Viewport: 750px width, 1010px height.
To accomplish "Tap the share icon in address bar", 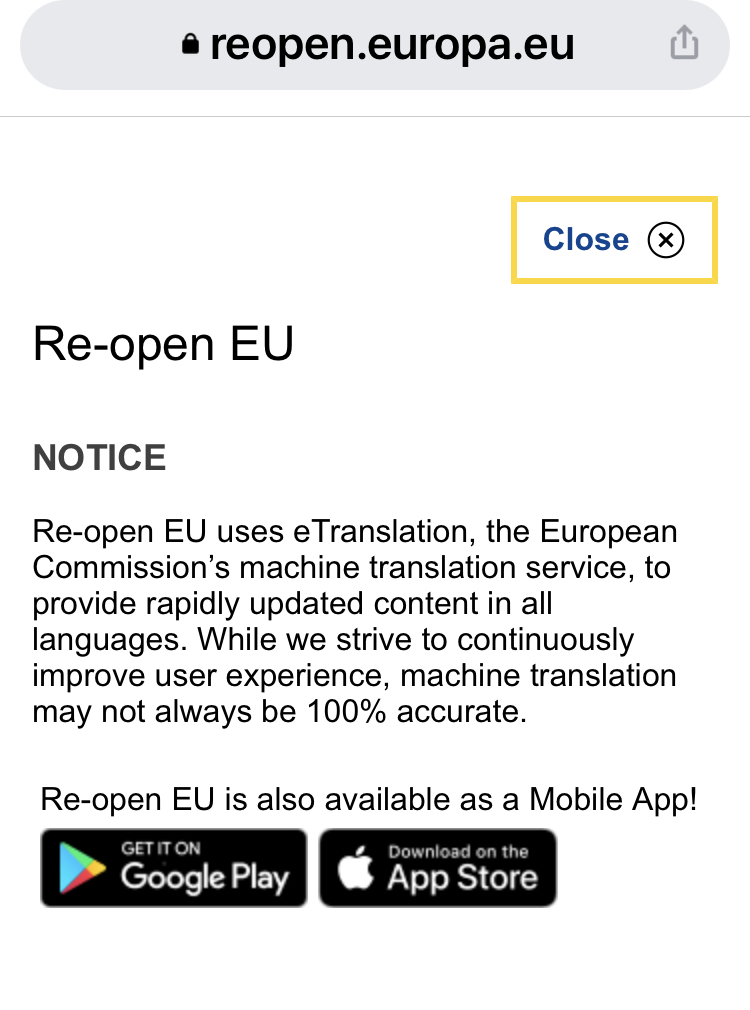I will (684, 44).
